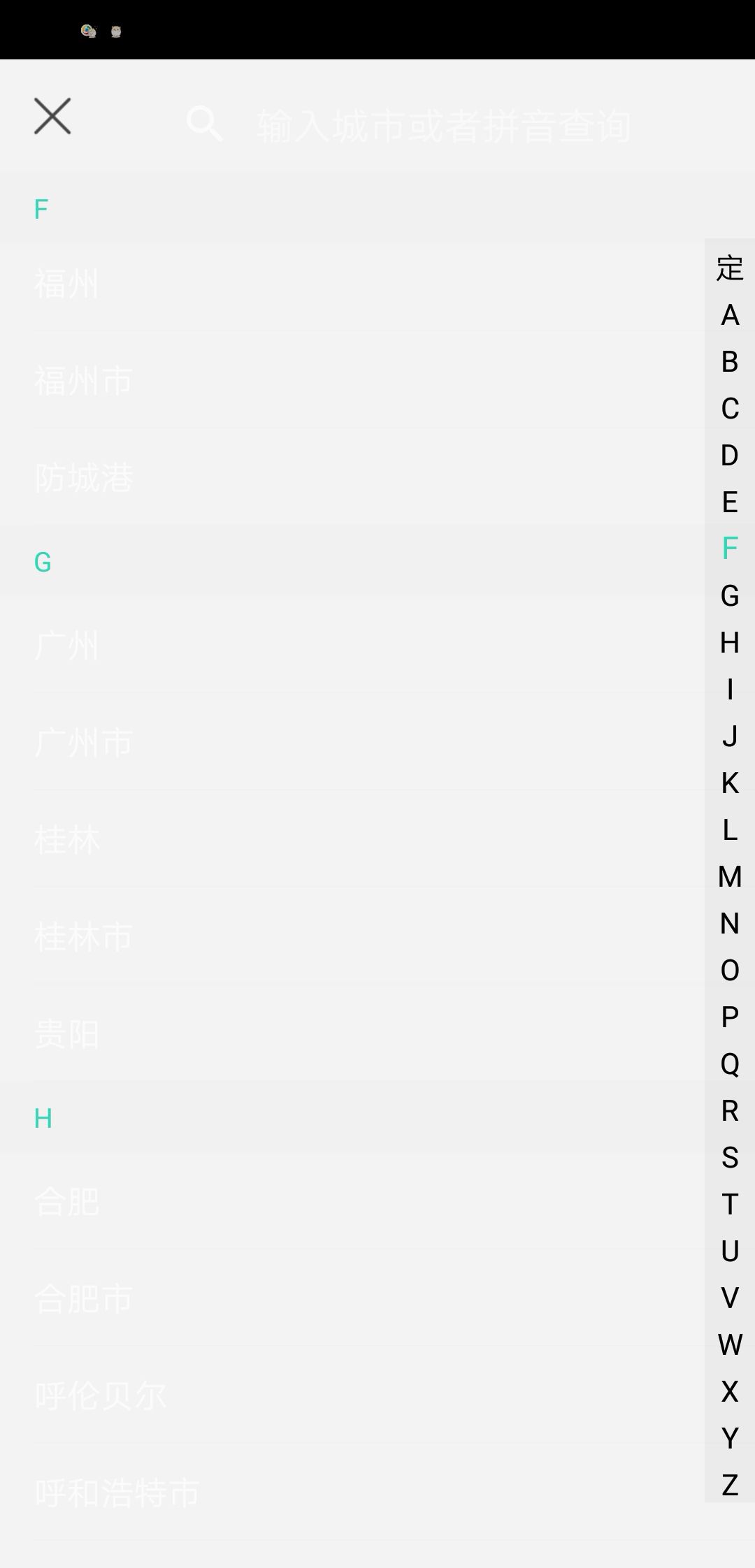
Task: Jump to letter M in index
Action: (x=730, y=877)
